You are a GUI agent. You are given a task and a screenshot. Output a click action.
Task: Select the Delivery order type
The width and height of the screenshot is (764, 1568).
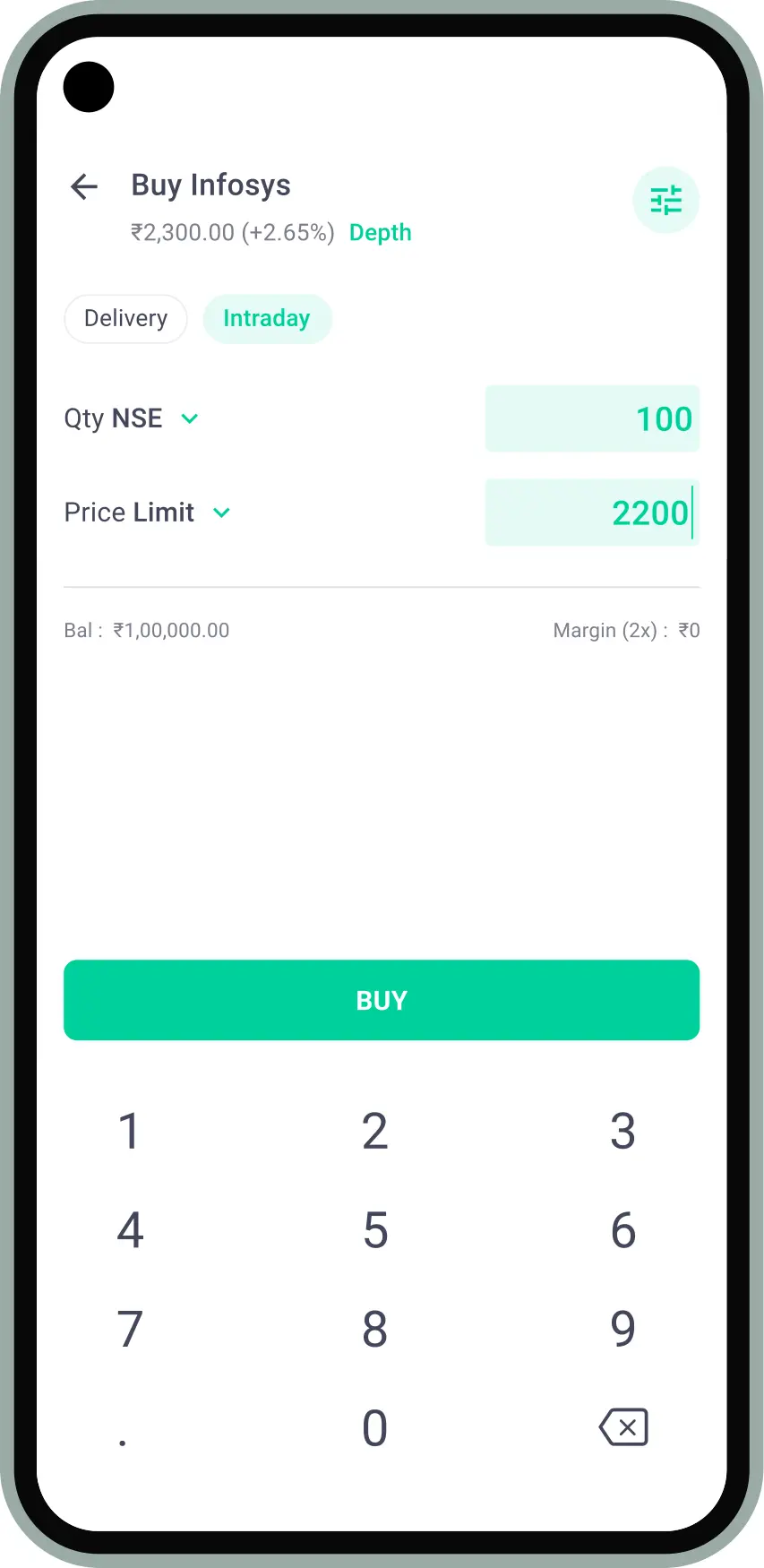click(125, 318)
